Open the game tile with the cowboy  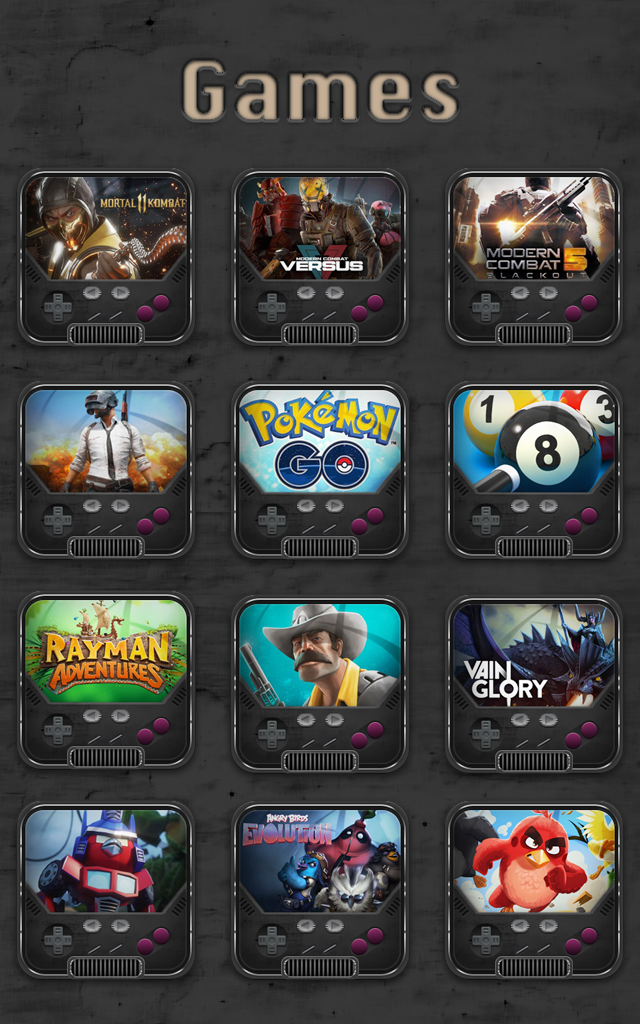coord(320,684)
